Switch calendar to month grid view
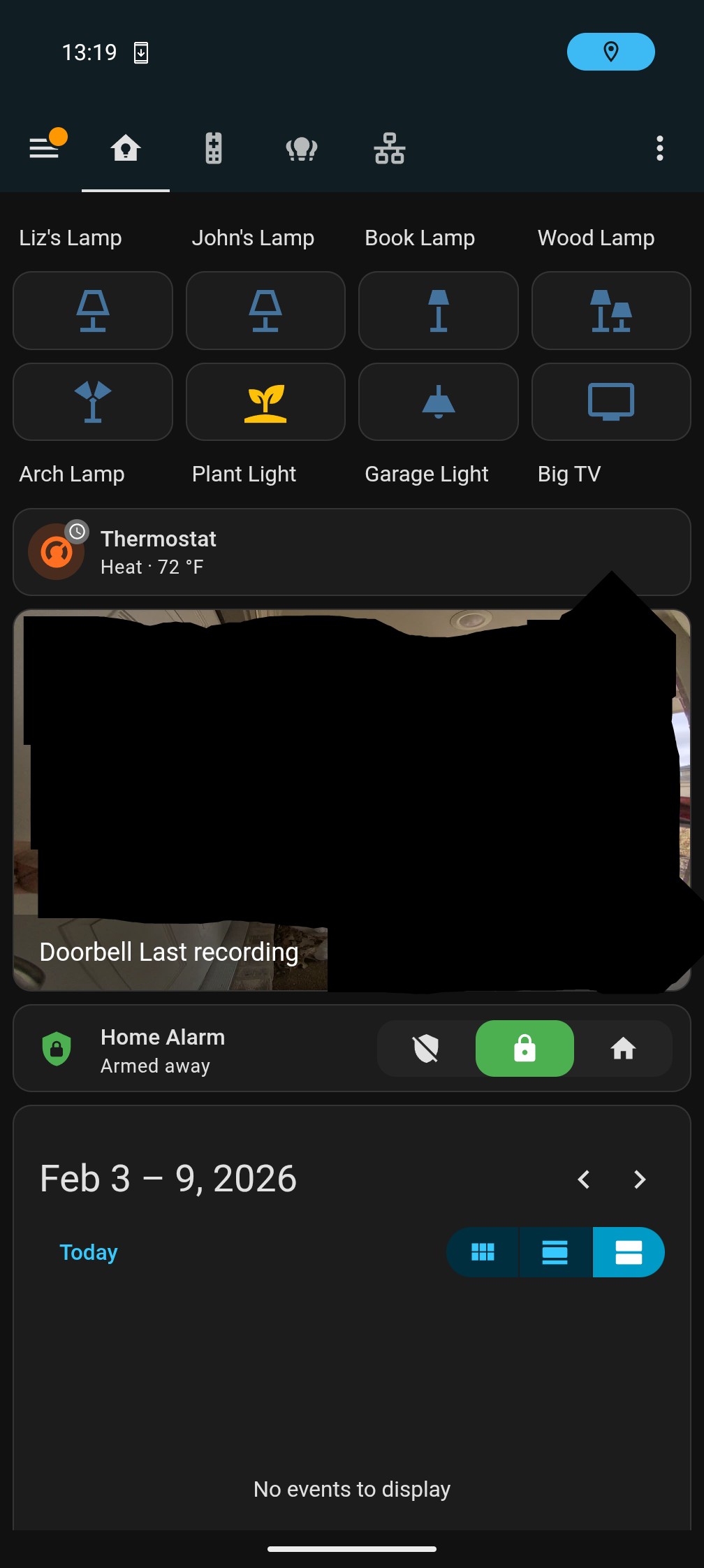The image size is (704, 1568). 483,1252
